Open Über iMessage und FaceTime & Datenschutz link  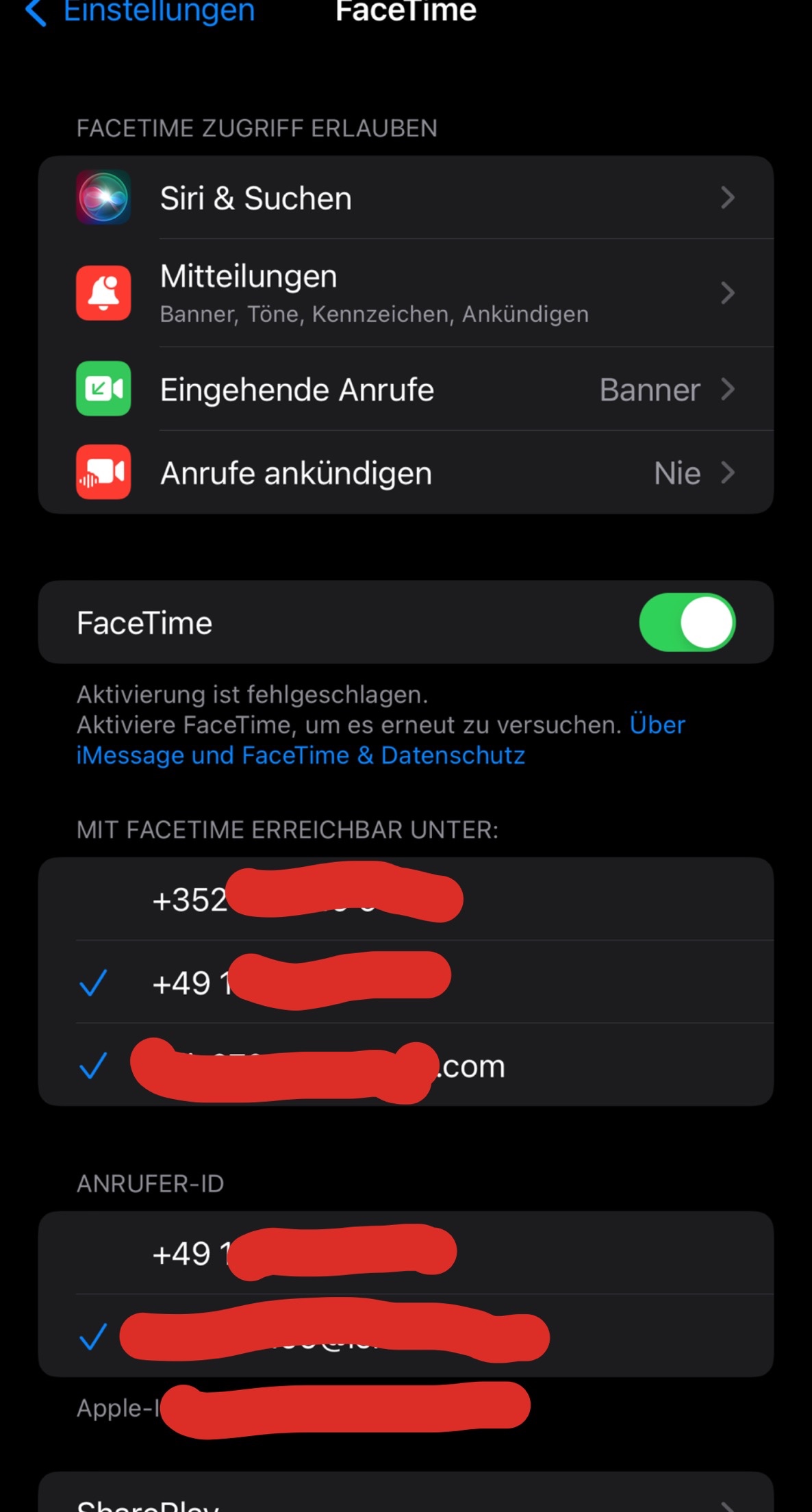click(x=300, y=755)
